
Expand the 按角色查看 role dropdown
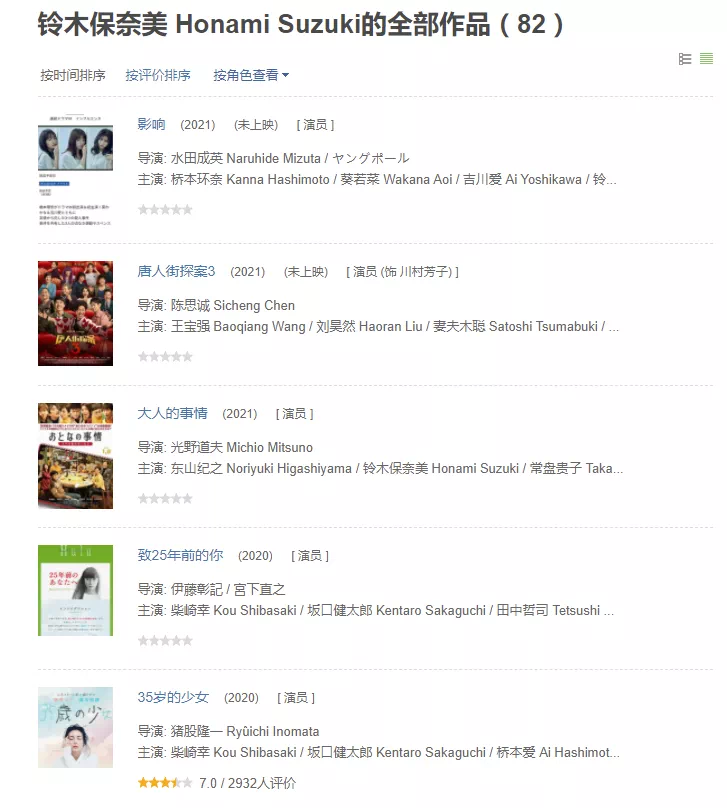coord(251,75)
